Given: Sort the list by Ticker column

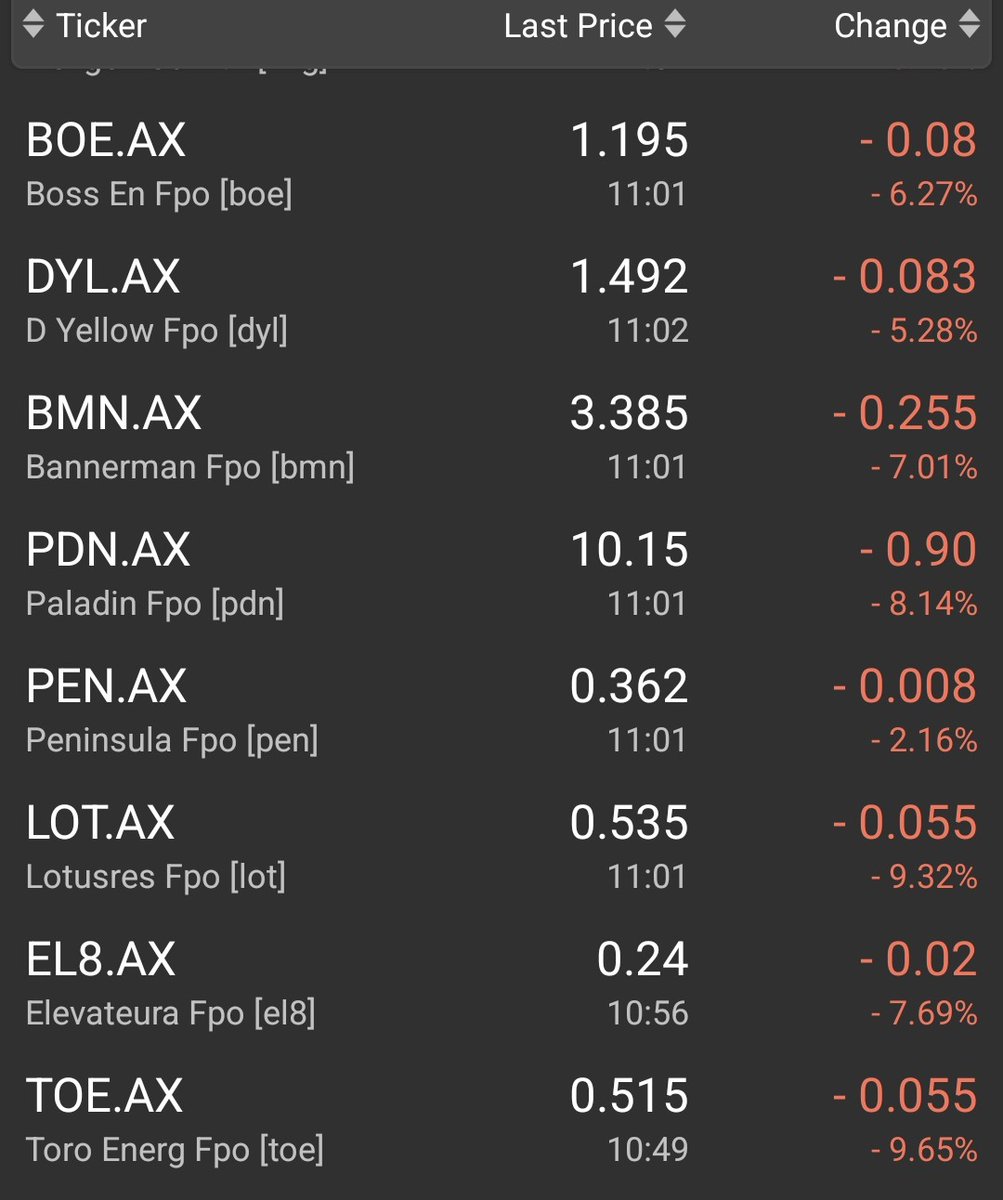Looking at the screenshot, I should click(85, 26).
